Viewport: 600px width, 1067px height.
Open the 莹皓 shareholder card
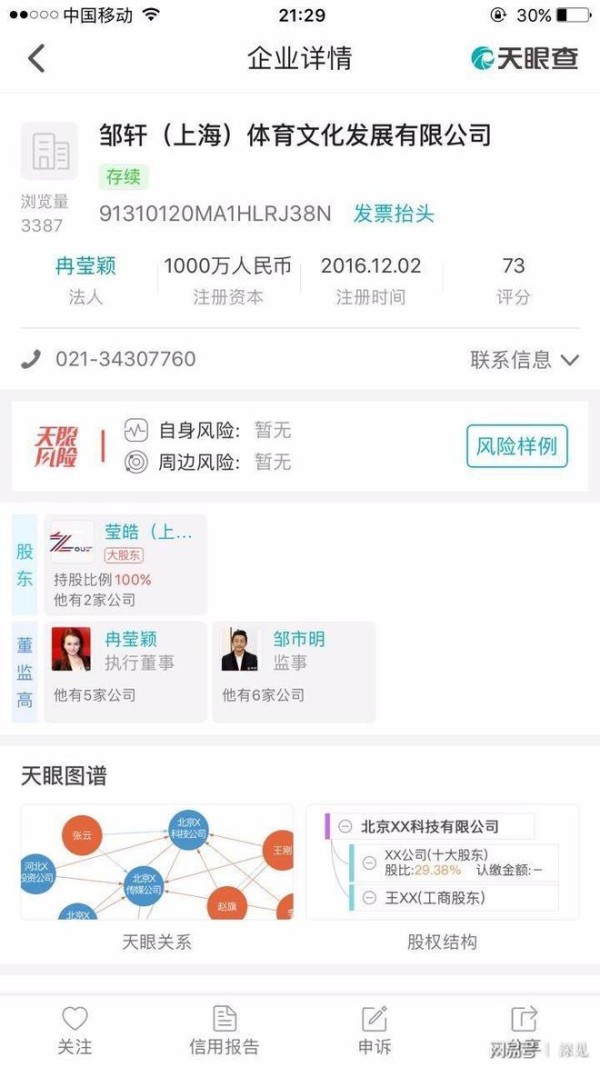click(125, 564)
